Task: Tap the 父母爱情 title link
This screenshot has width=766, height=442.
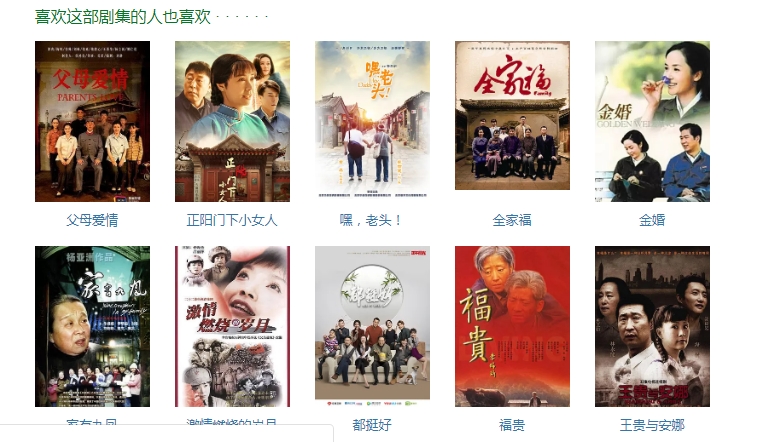Action: (x=92, y=220)
